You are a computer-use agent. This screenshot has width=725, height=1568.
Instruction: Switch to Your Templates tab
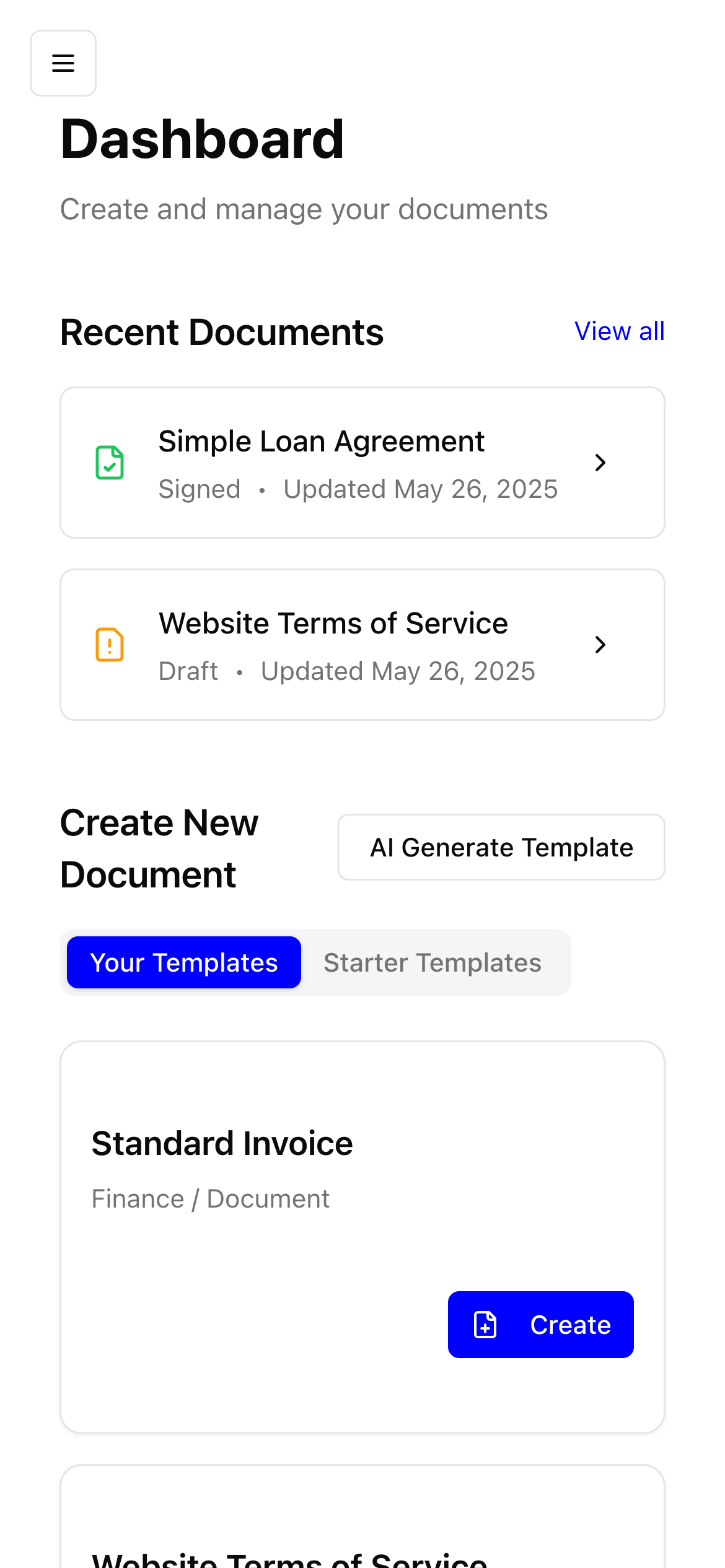pyautogui.click(x=184, y=962)
